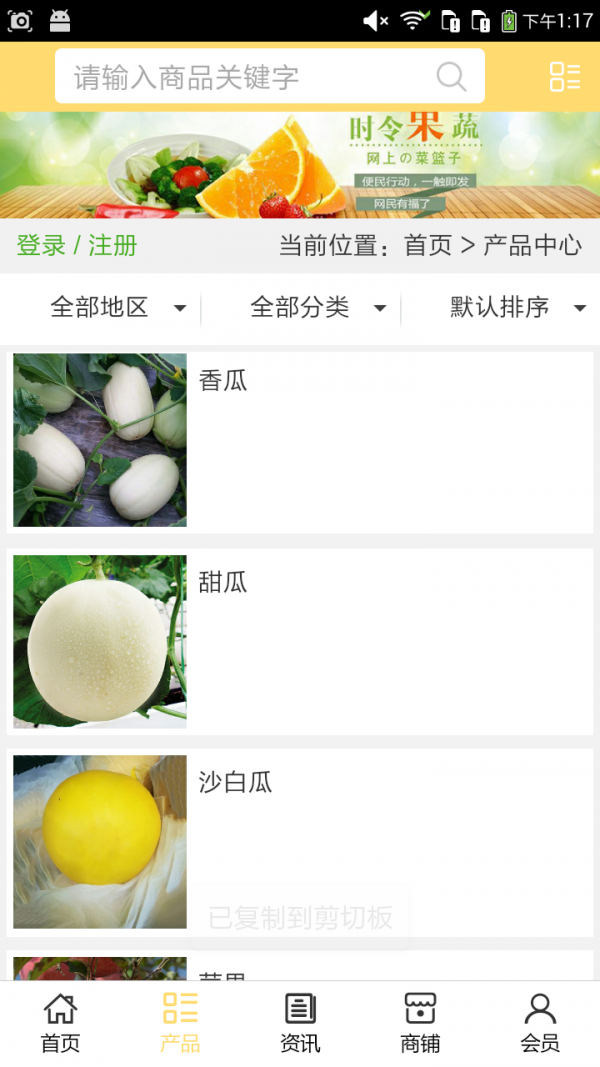Open the 登录 / 注册 login link
The width and height of the screenshot is (600, 1067).
coord(77,245)
